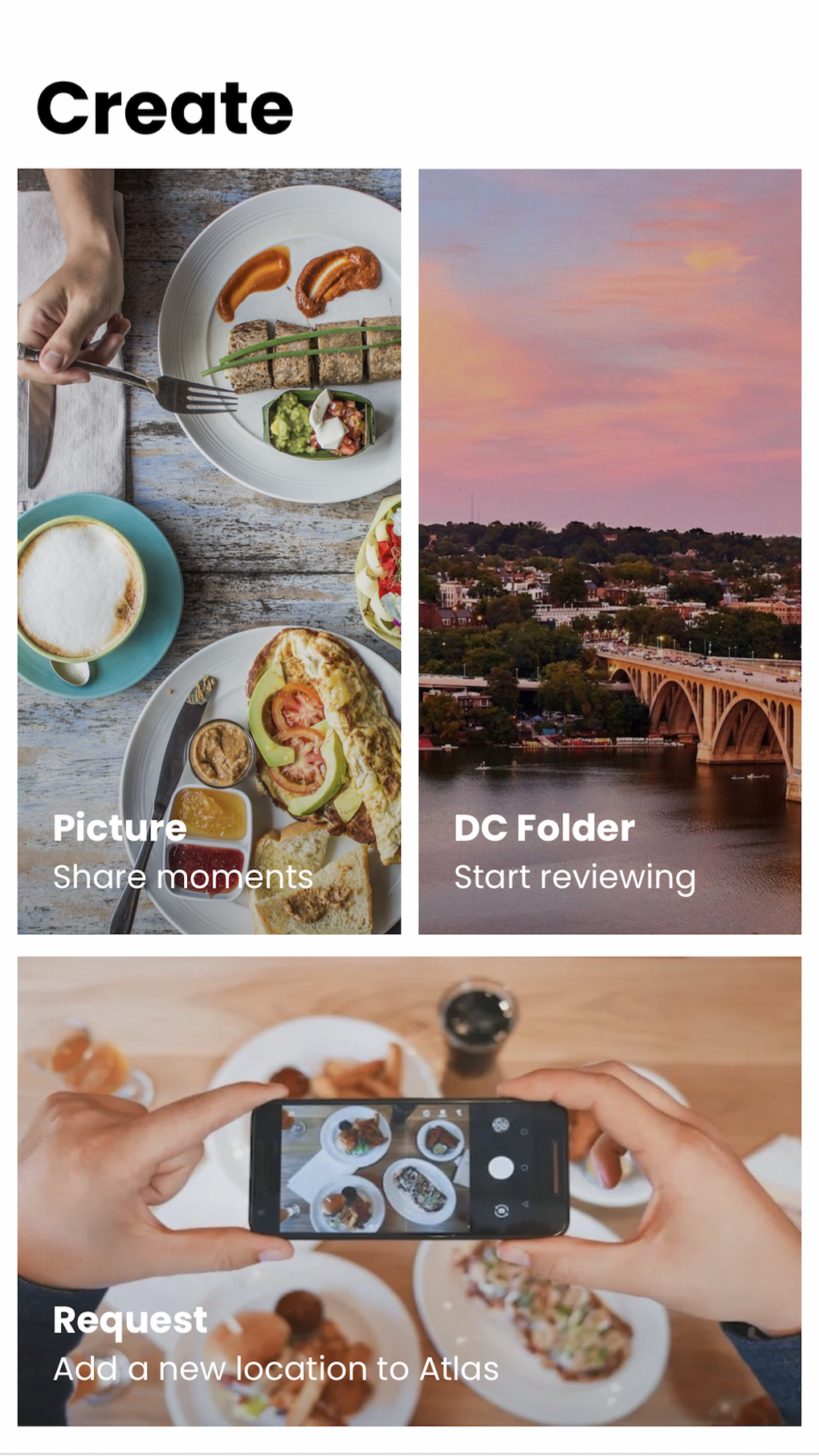Tap the back triangle on the phone's navigation bar
The height and width of the screenshot is (1456, 819).
pyautogui.click(x=525, y=1203)
